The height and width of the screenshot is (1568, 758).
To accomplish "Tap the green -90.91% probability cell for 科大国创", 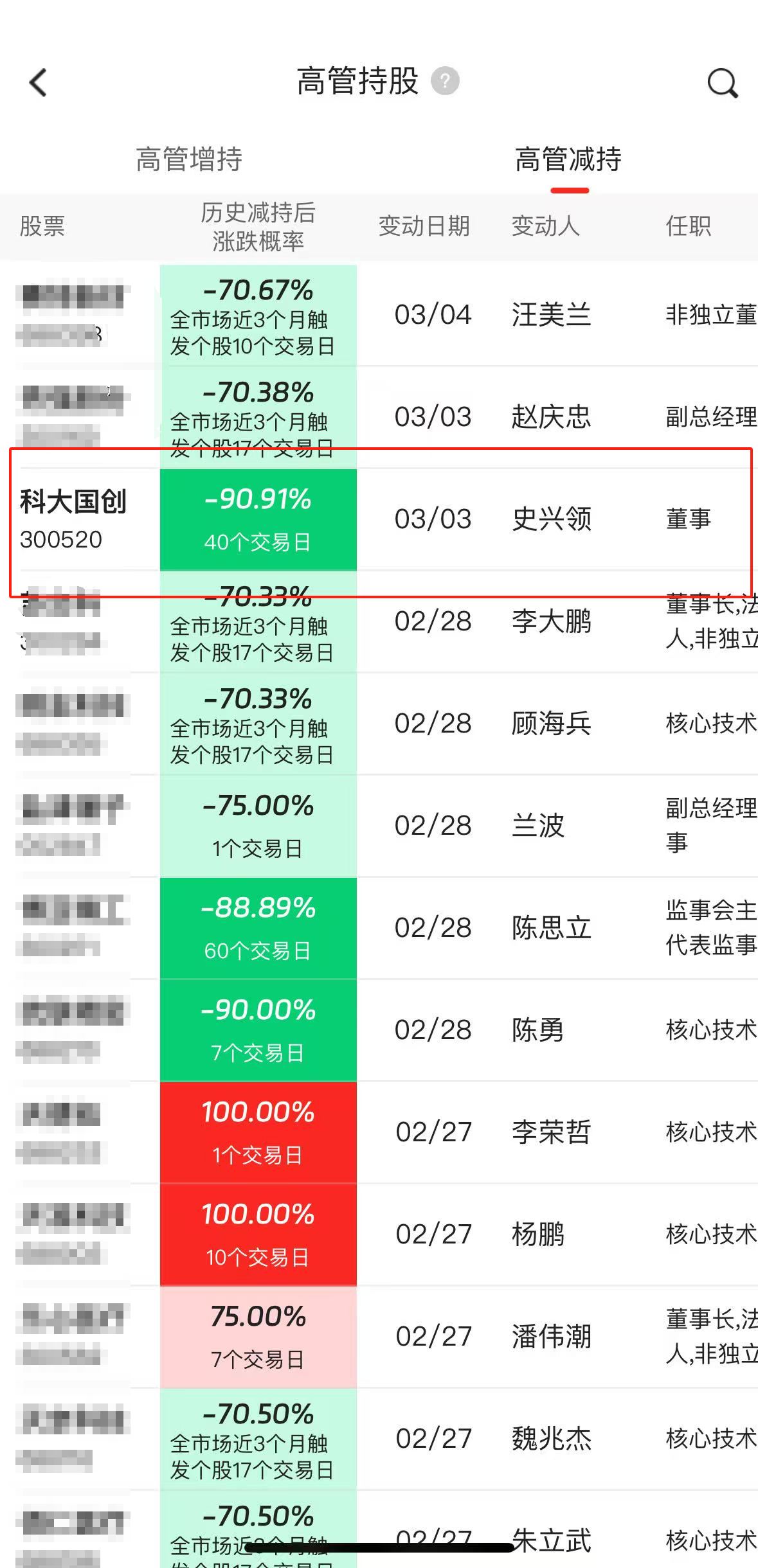I will [x=258, y=519].
